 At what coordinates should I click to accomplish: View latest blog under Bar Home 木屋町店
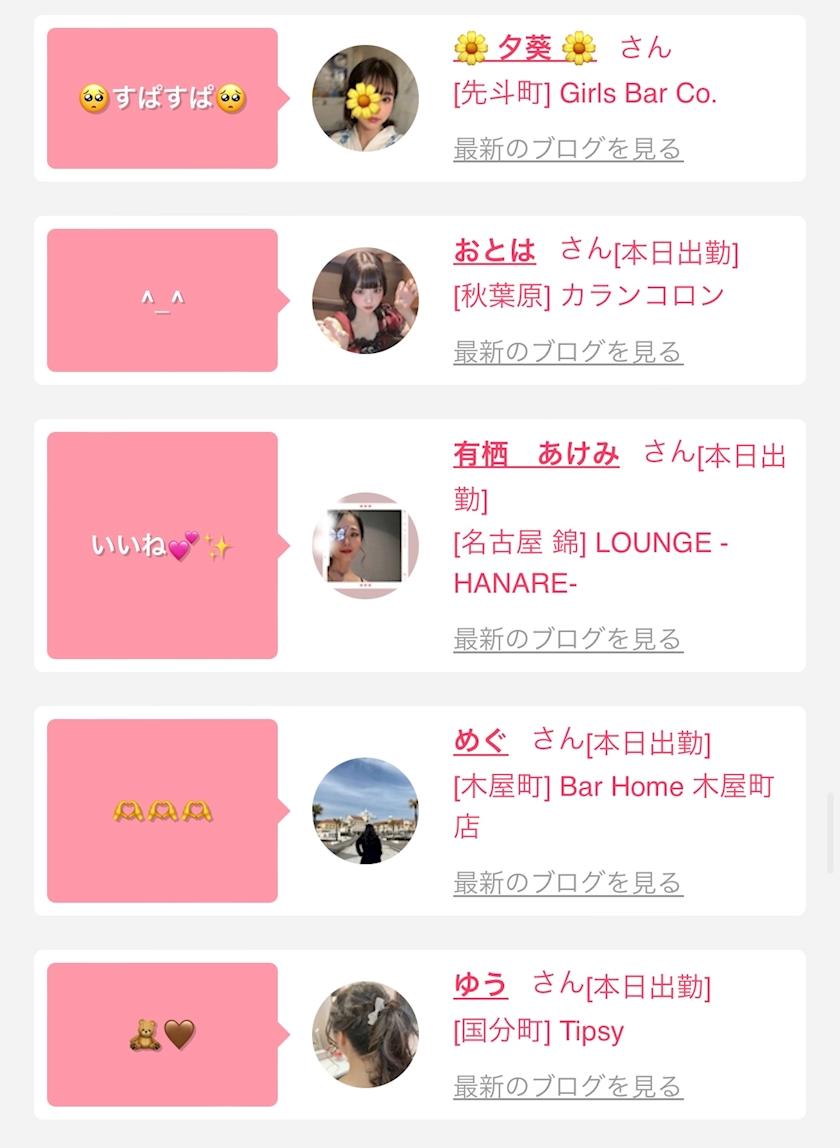coord(568,882)
